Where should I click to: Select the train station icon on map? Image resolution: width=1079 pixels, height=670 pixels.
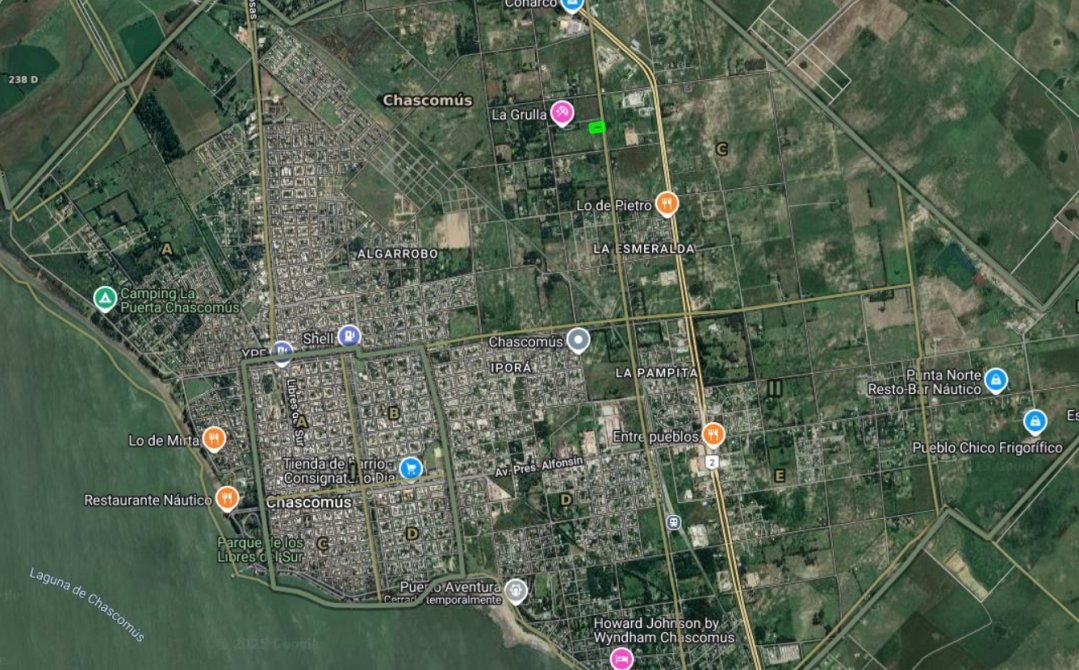point(674,521)
